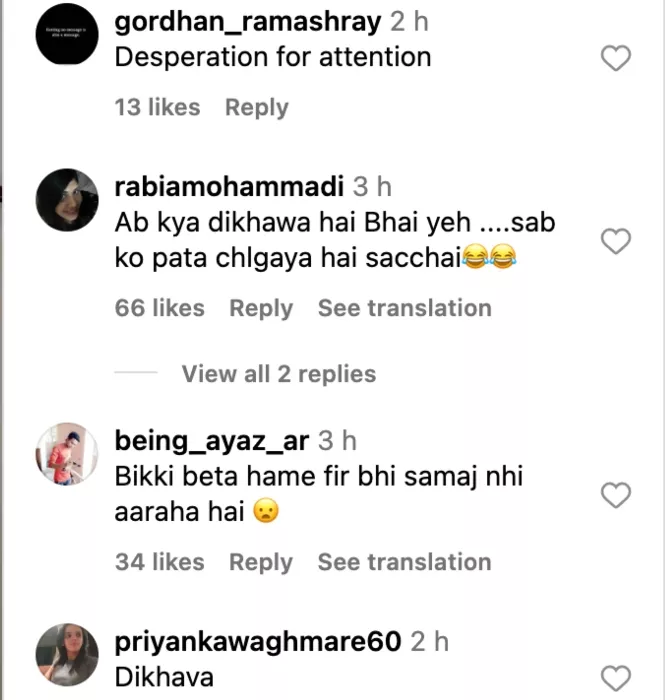
Task: Open rabiamohammadi's profile via username
Action: (x=229, y=186)
